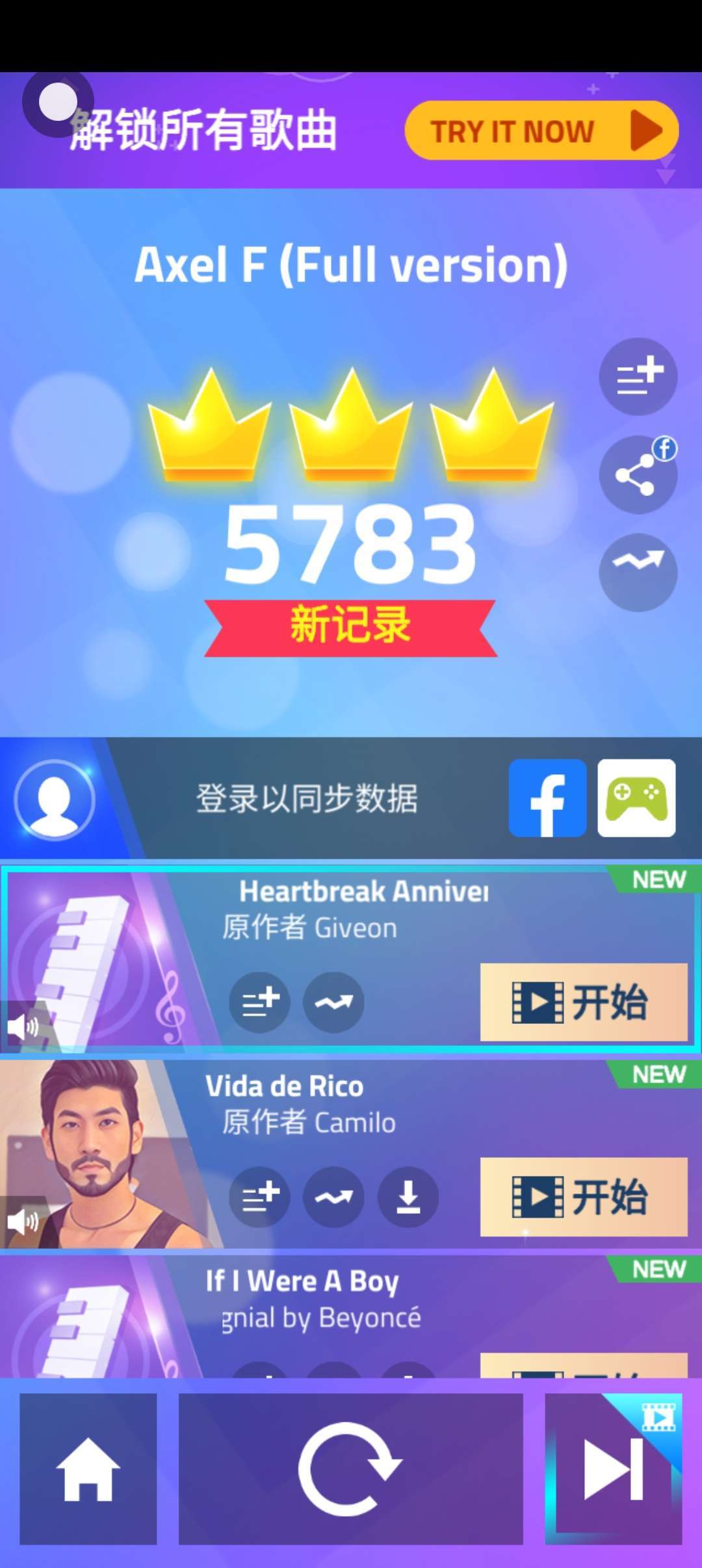Download the Vida de Rico song

408,1197
